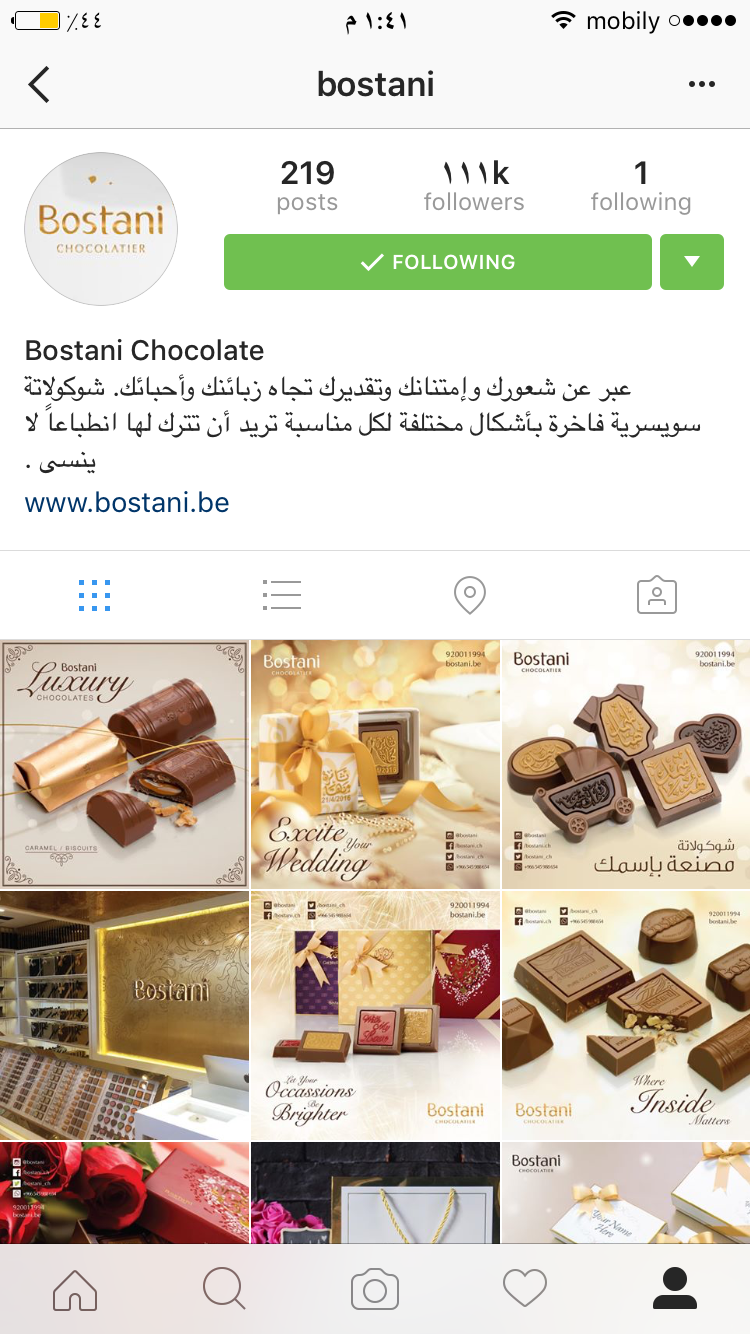
Task: Open the Excite Your Wedding post
Action: 375,764
